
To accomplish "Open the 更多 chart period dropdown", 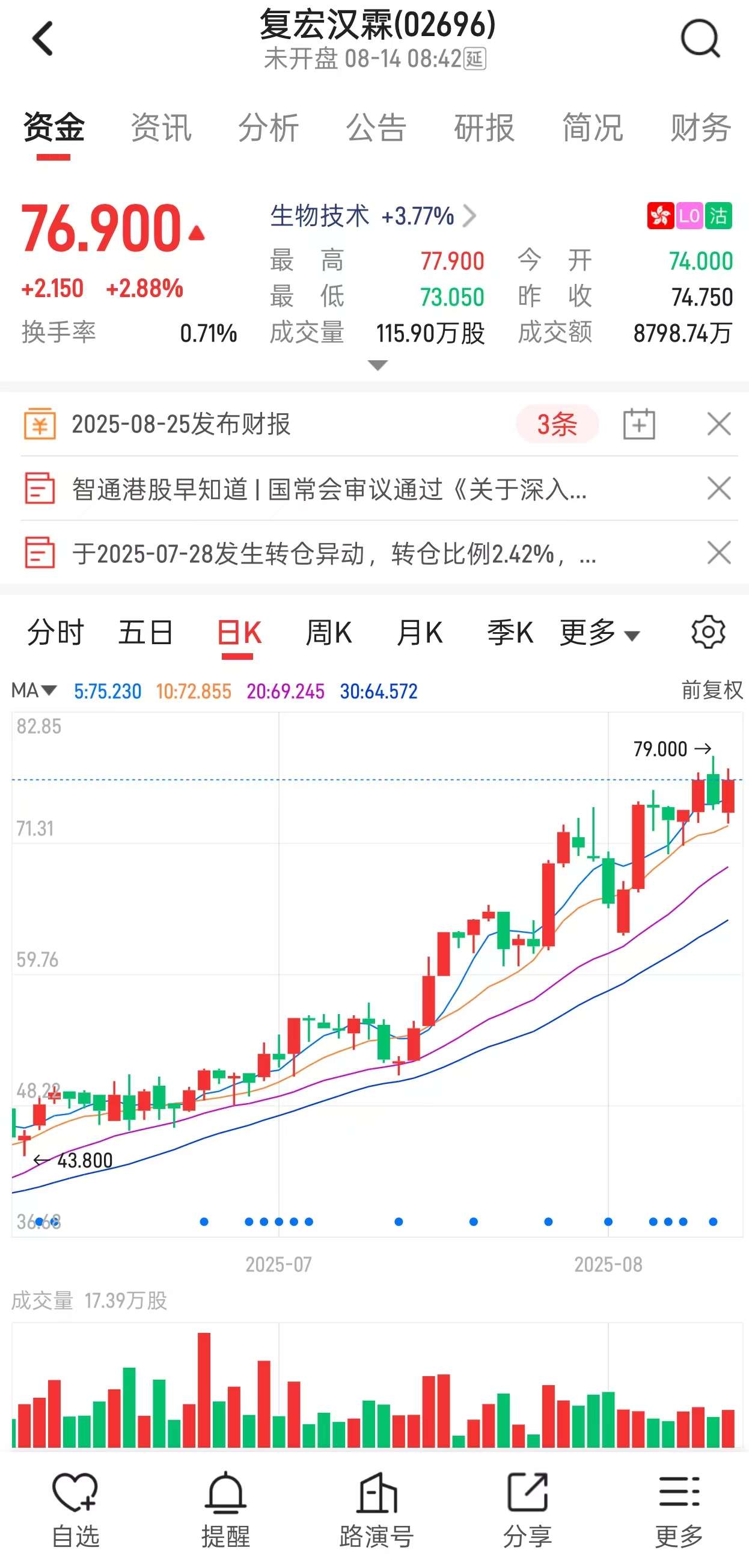I will (599, 633).
